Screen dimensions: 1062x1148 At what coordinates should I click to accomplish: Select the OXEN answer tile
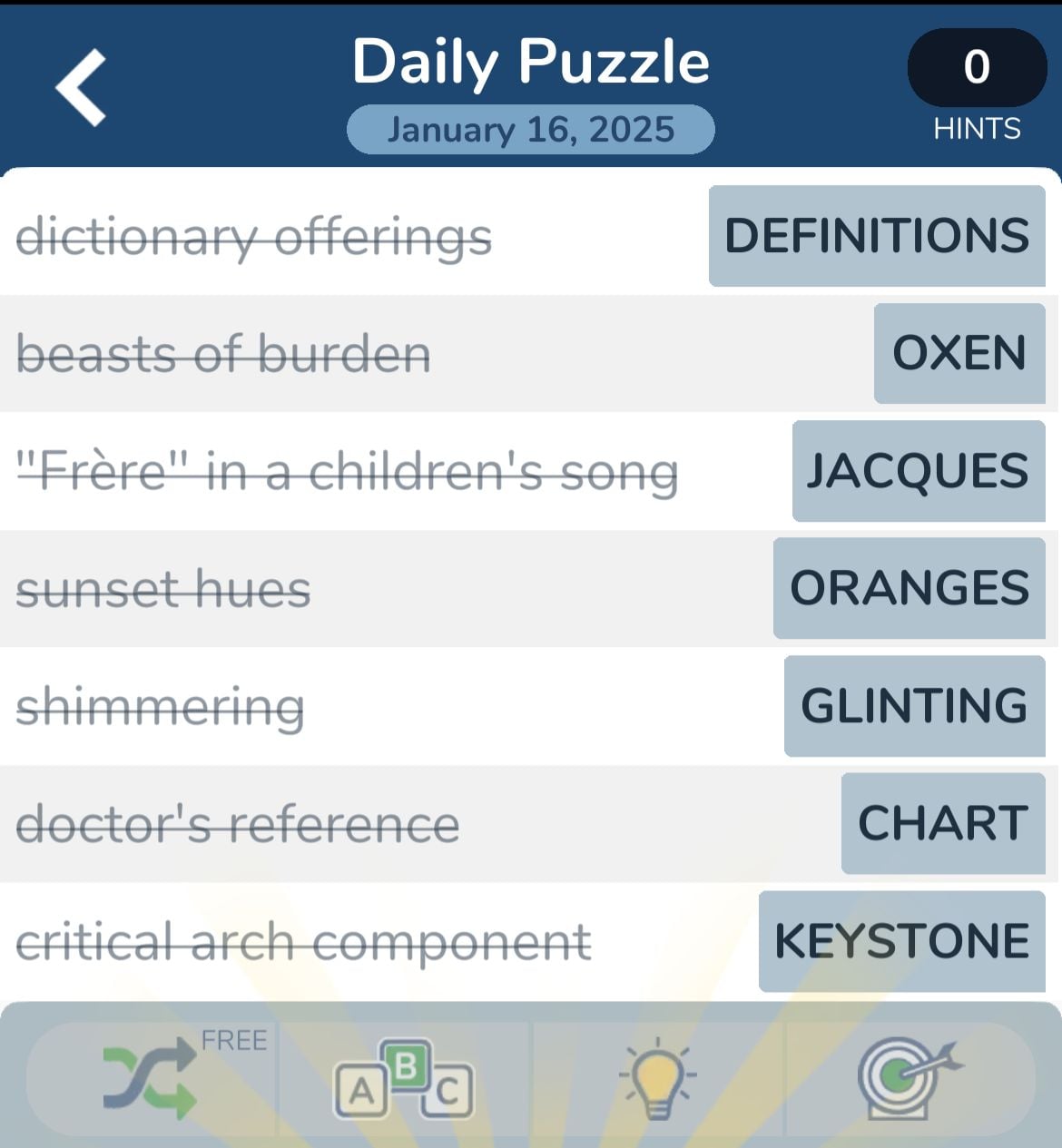coord(959,353)
